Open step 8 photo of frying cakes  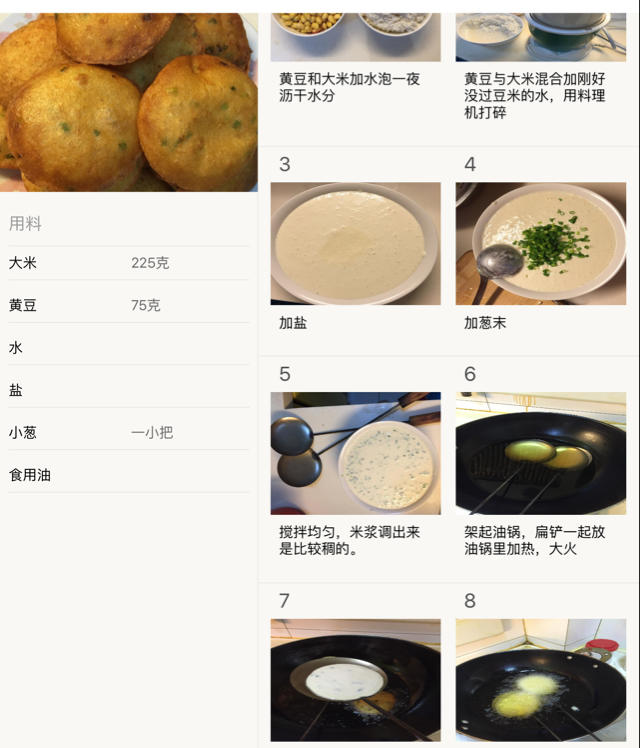540,679
